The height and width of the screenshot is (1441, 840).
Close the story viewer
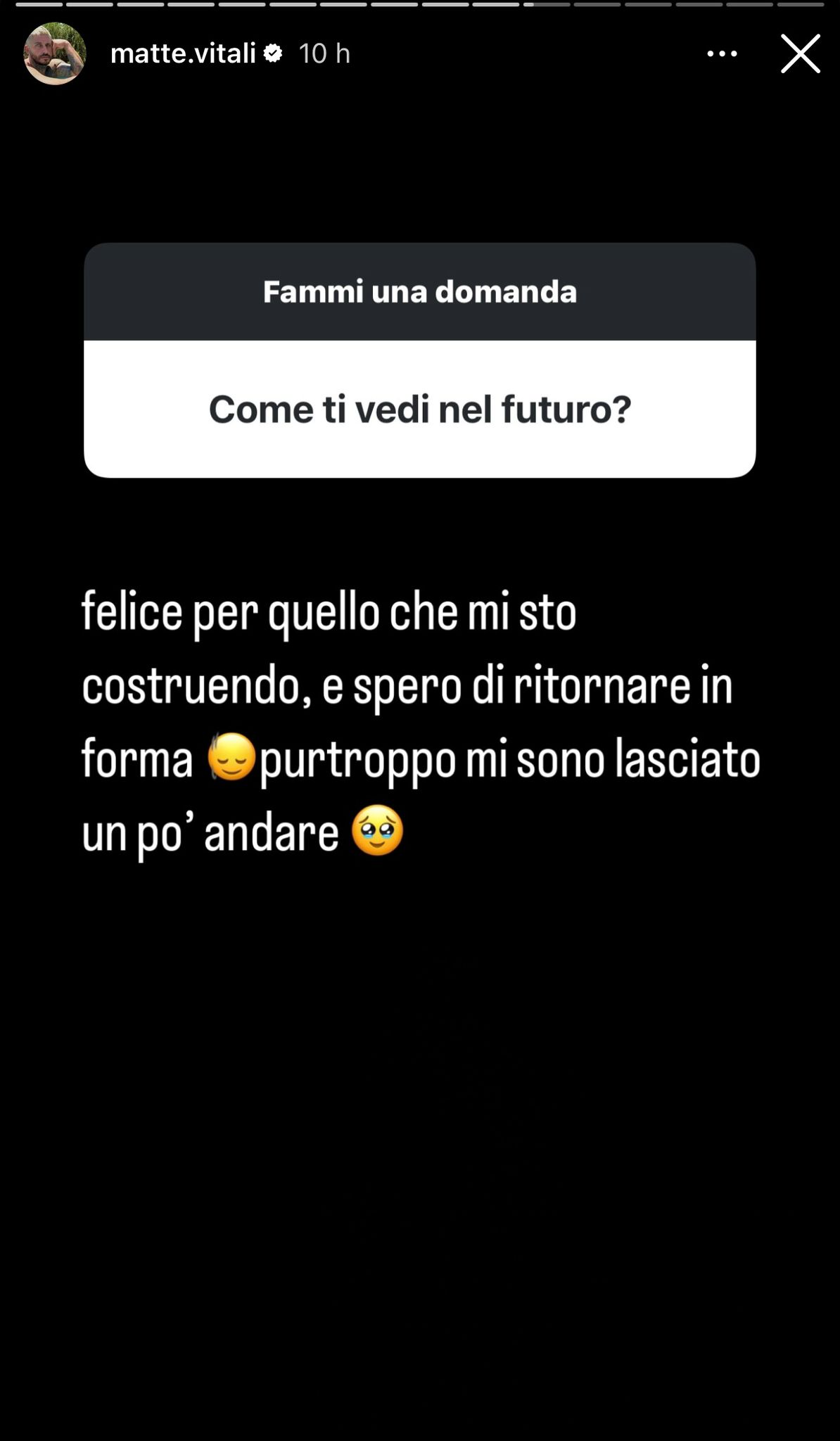click(x=800, y=54)
